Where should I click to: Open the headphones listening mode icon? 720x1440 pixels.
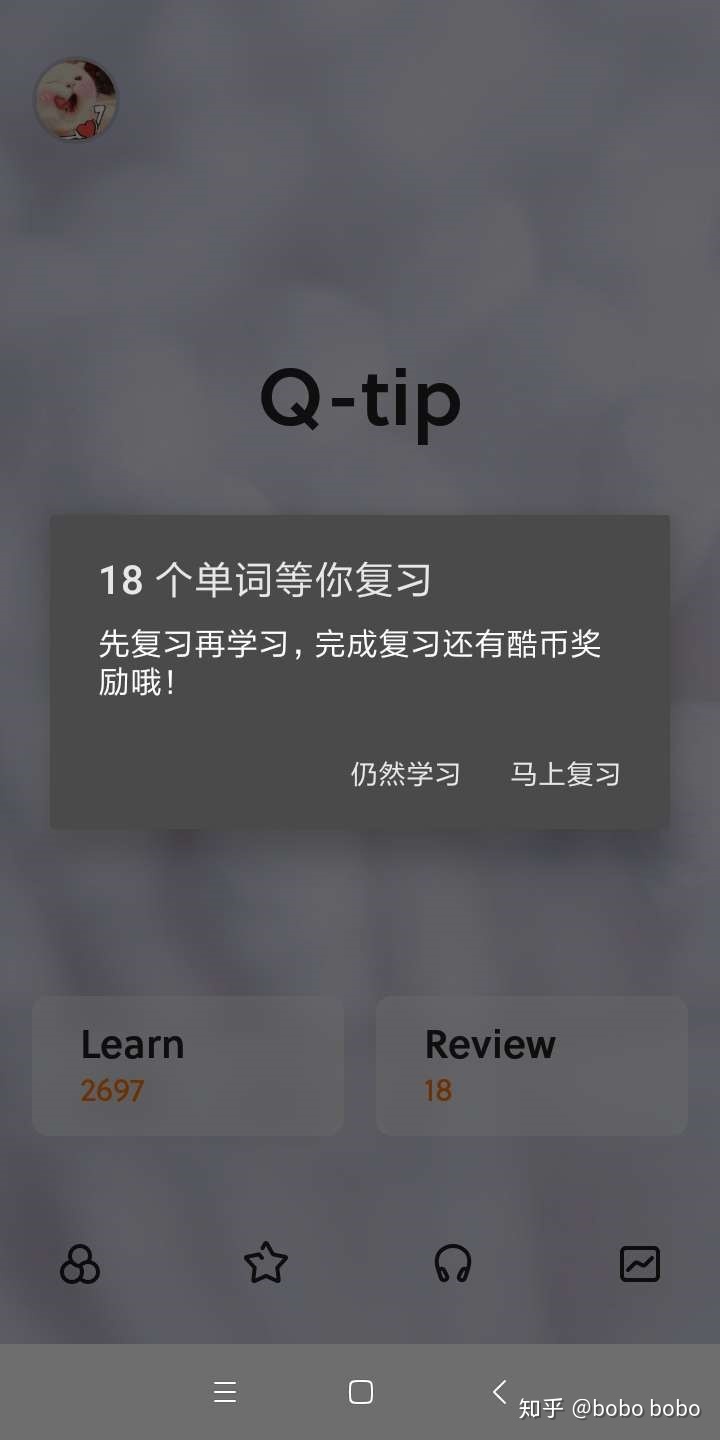point(452,1263)
